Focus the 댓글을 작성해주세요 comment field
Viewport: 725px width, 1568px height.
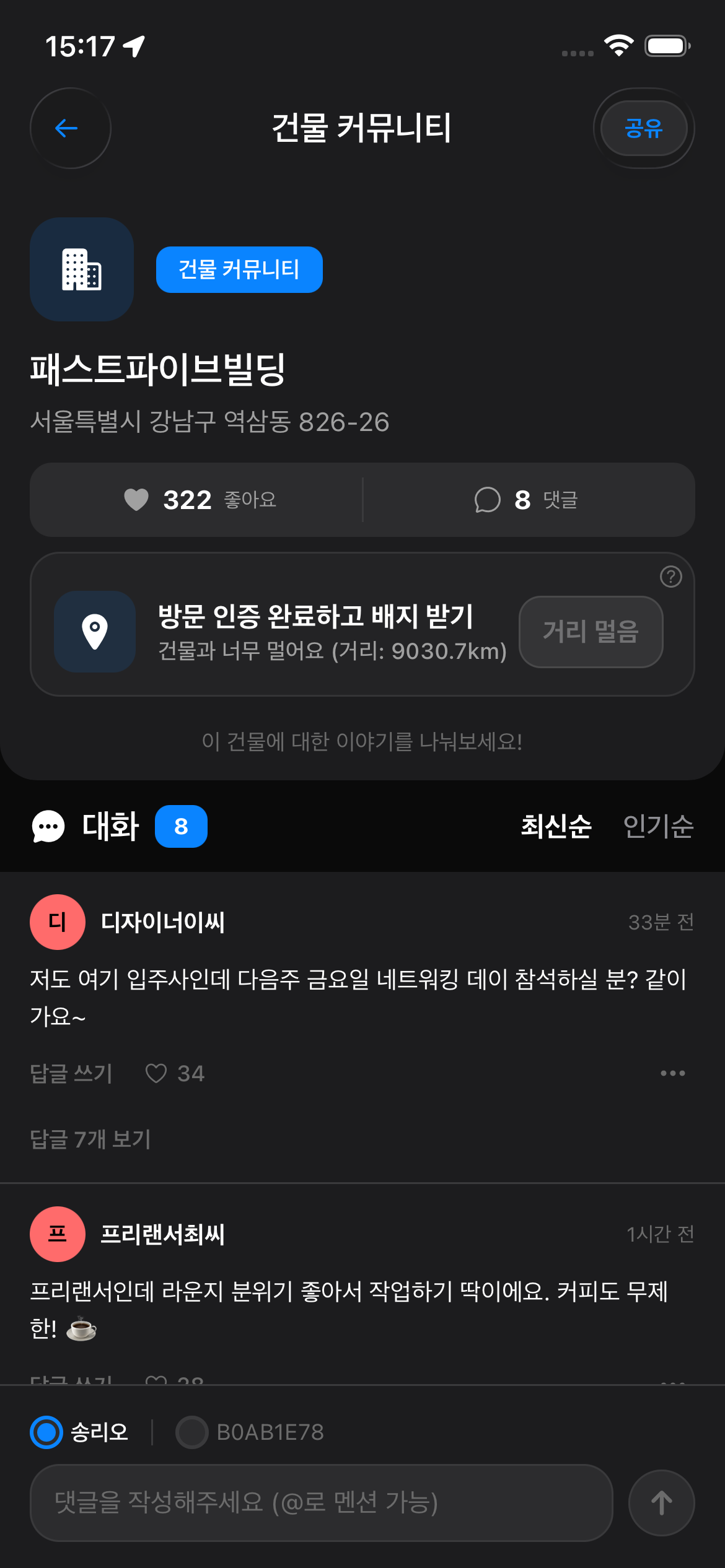point(321,1502)
